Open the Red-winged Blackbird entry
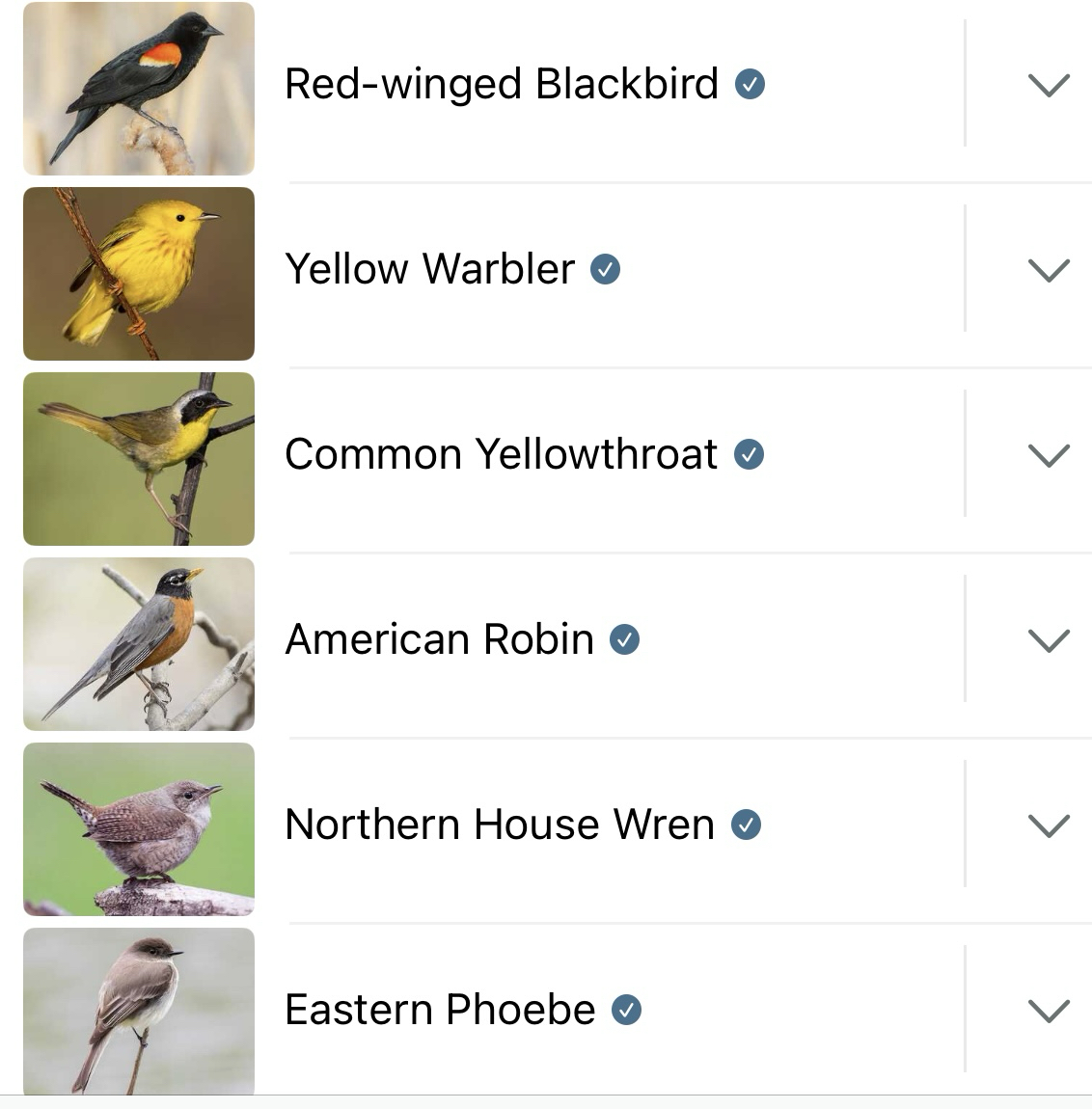Screen dimensions: 1092x1109 (501, 85)
